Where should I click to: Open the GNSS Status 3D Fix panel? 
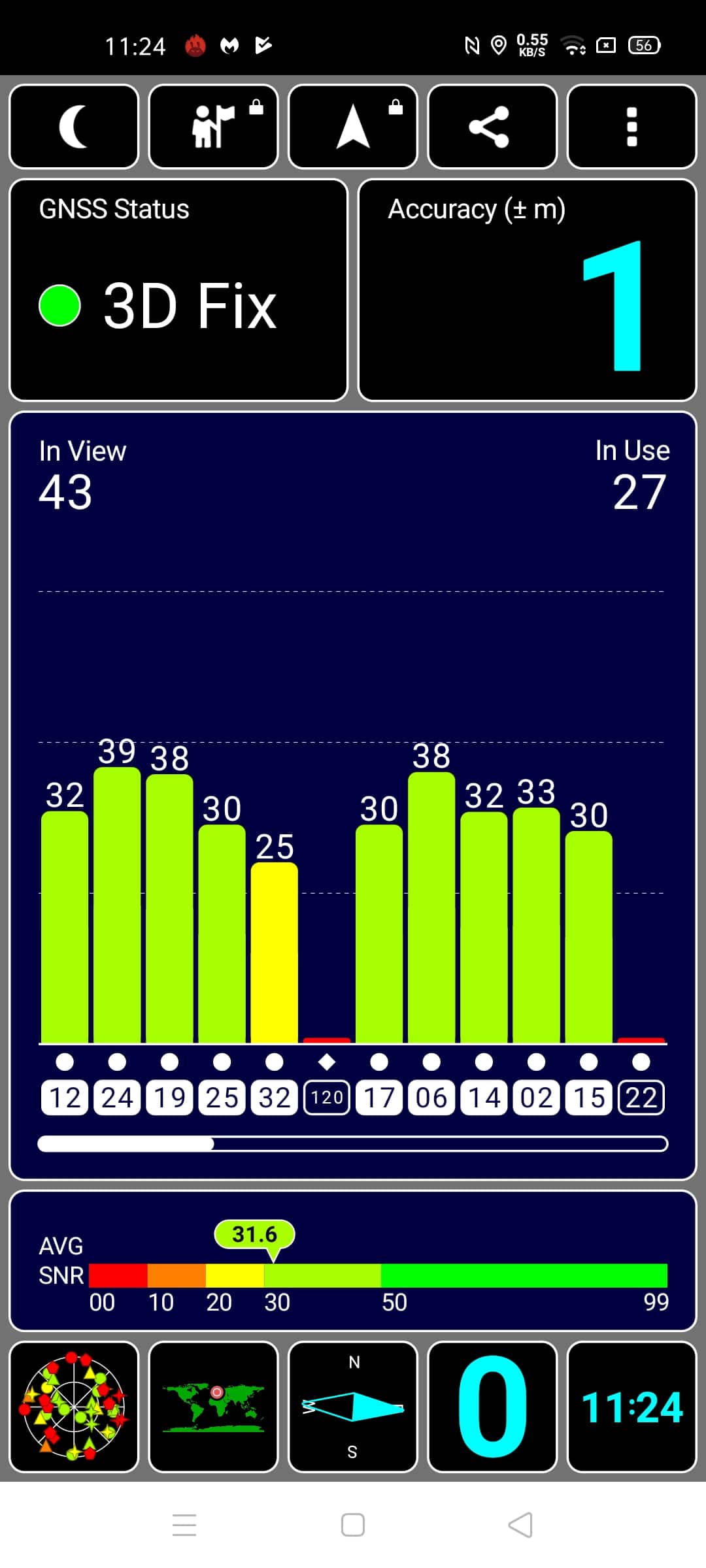[178, 290]
